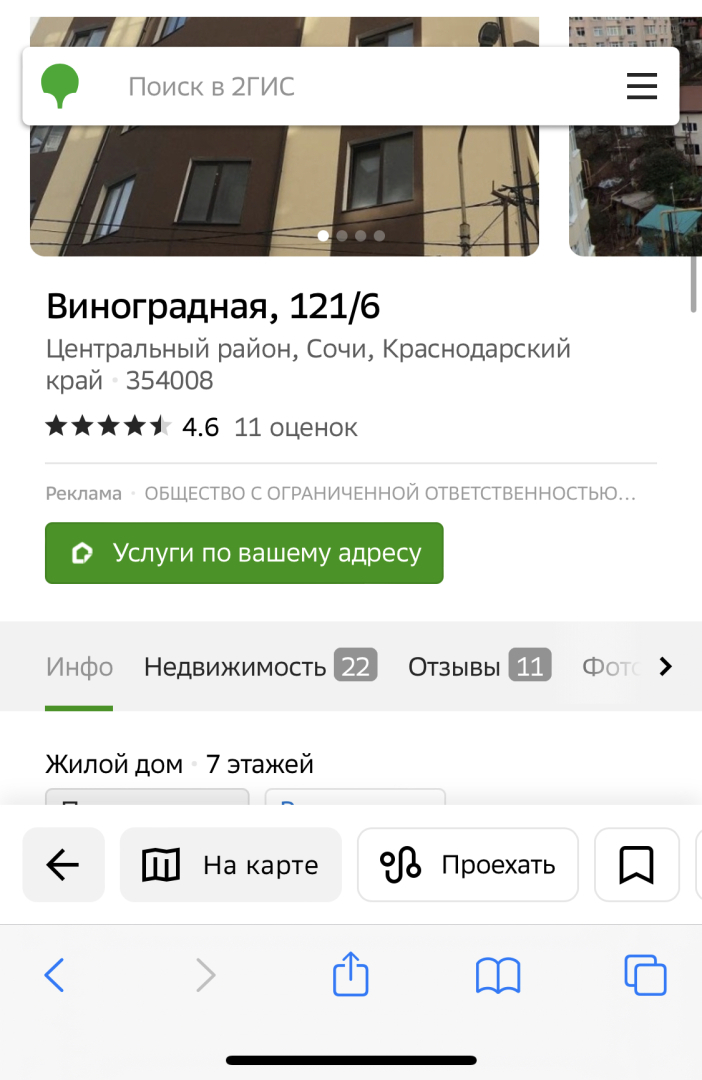Switch to the Отзывы tab
Image resolution: width=702 pixels, height=1080 pixels.
tap(479, 667)
